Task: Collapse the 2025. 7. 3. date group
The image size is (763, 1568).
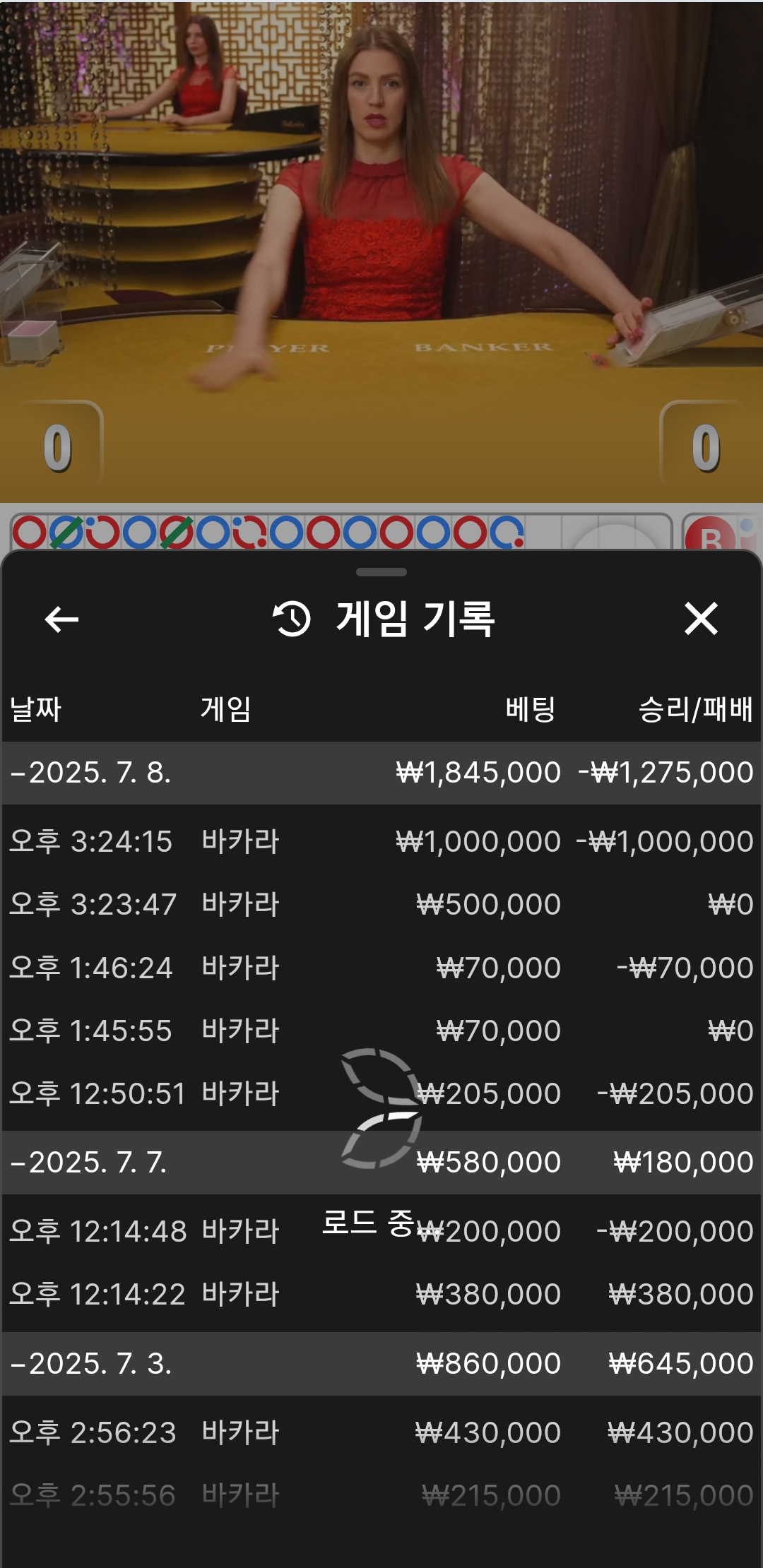Action: [381, 1364]
